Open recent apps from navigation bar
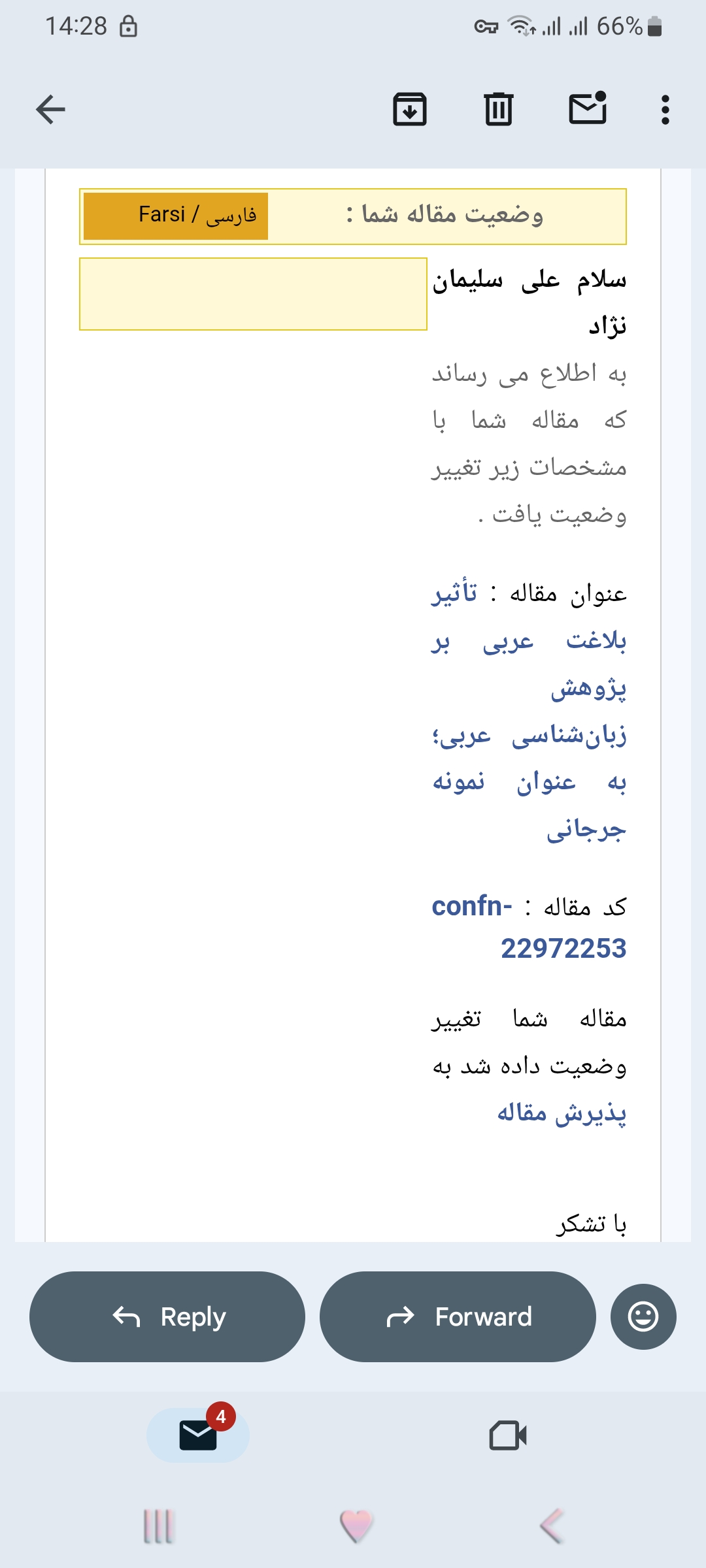The width and height of the screenshot is (706, 1568). coord(158,1527)
